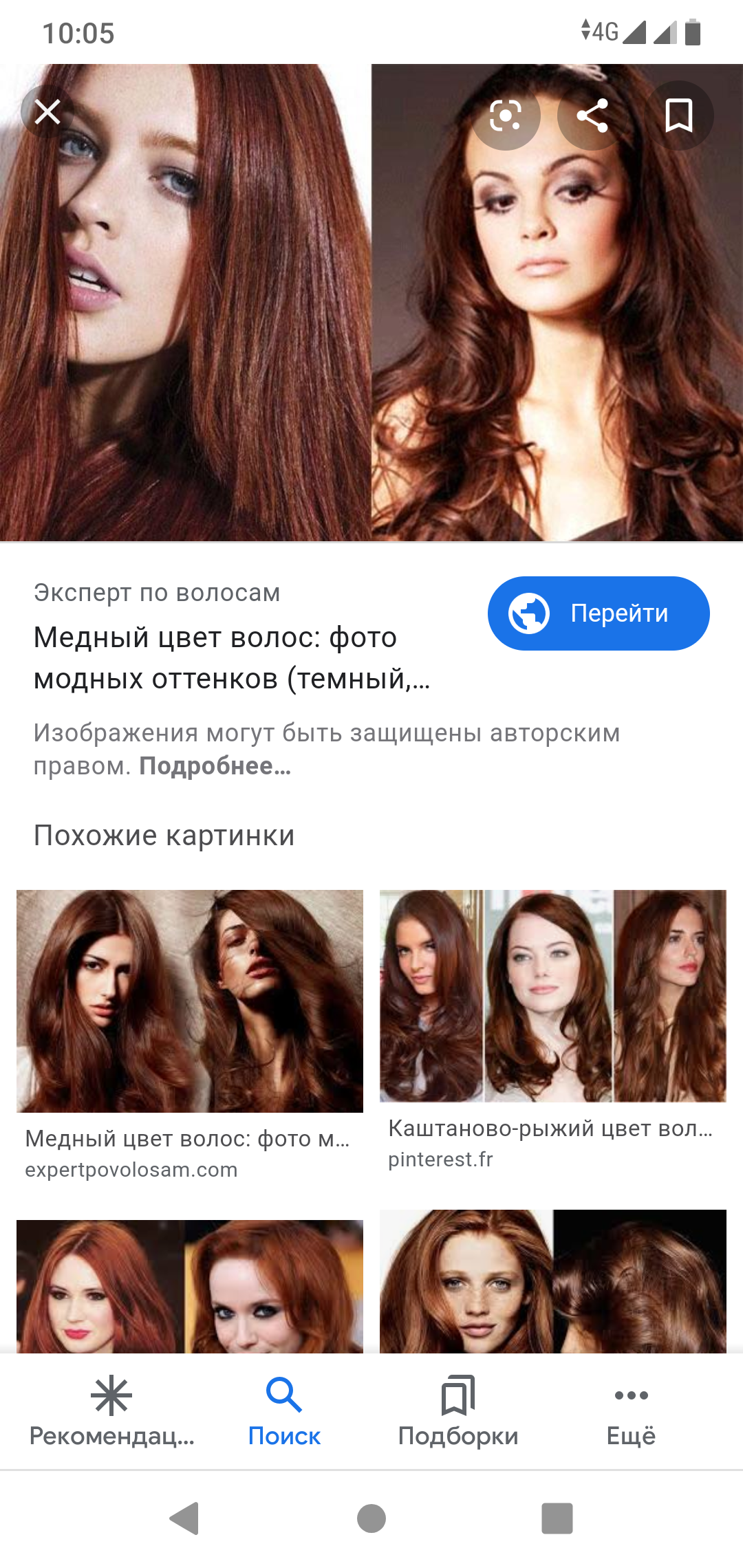Select the Поиск tab
743x1568 pixels.
click(x=284, y=1411)
